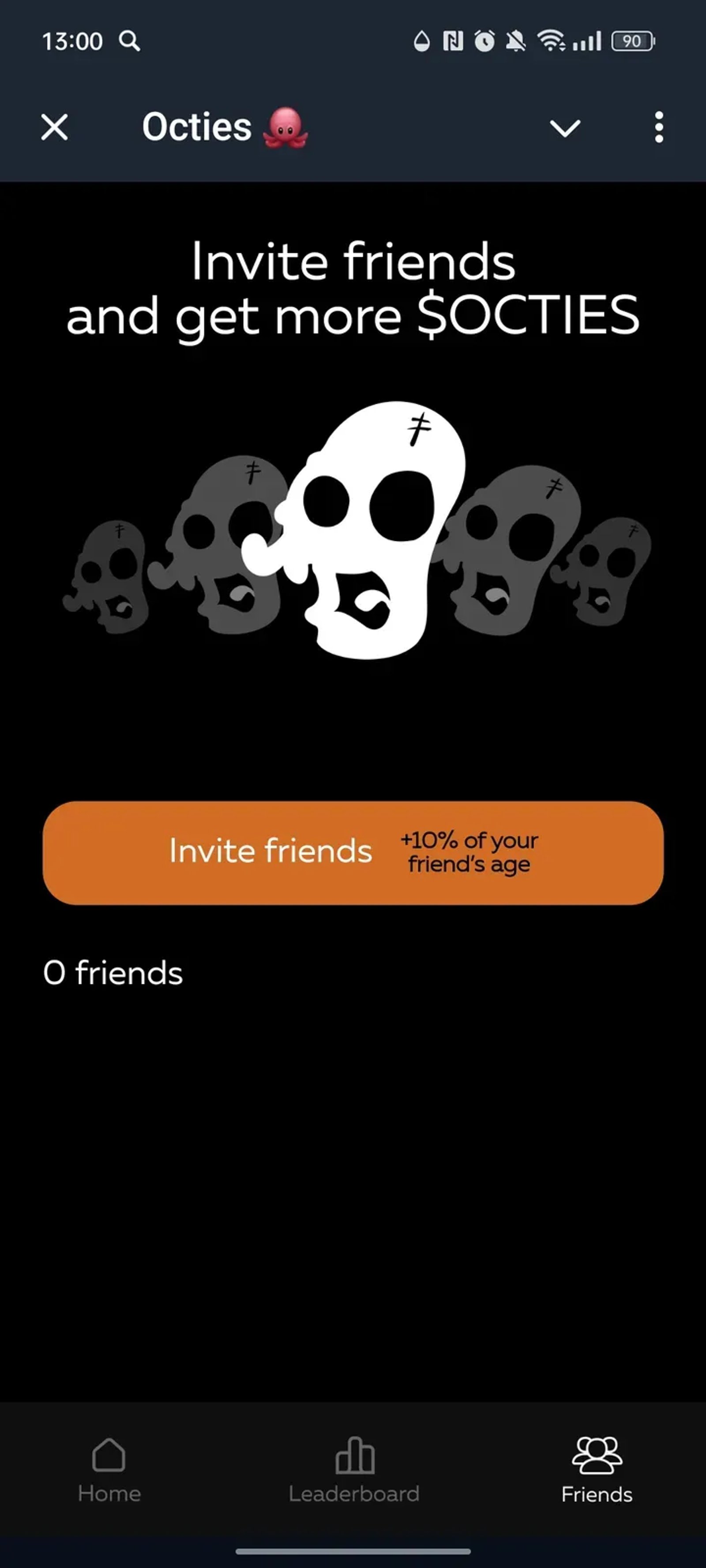Click the battery indicator showing 90

click(632, 41)
